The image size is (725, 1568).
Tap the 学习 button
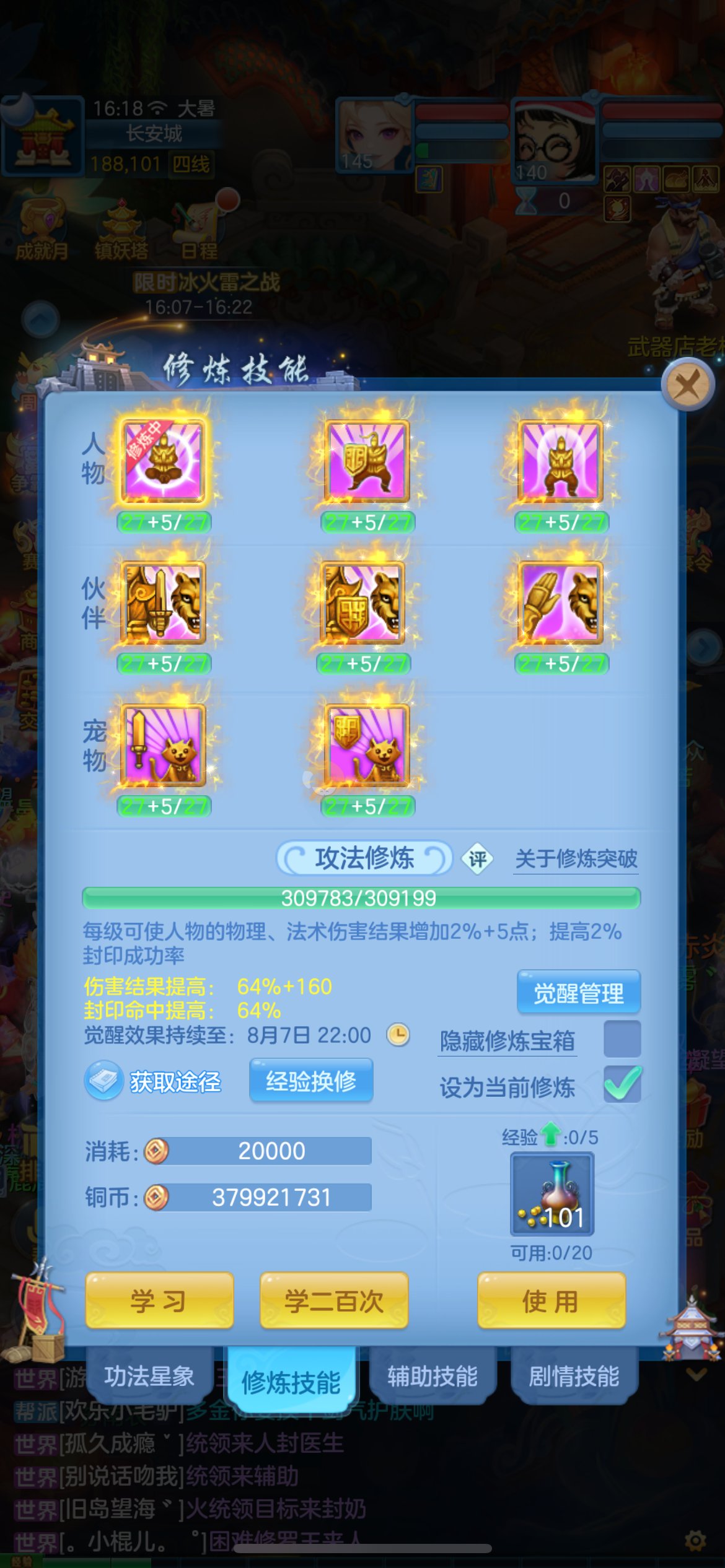(159, 1300)
